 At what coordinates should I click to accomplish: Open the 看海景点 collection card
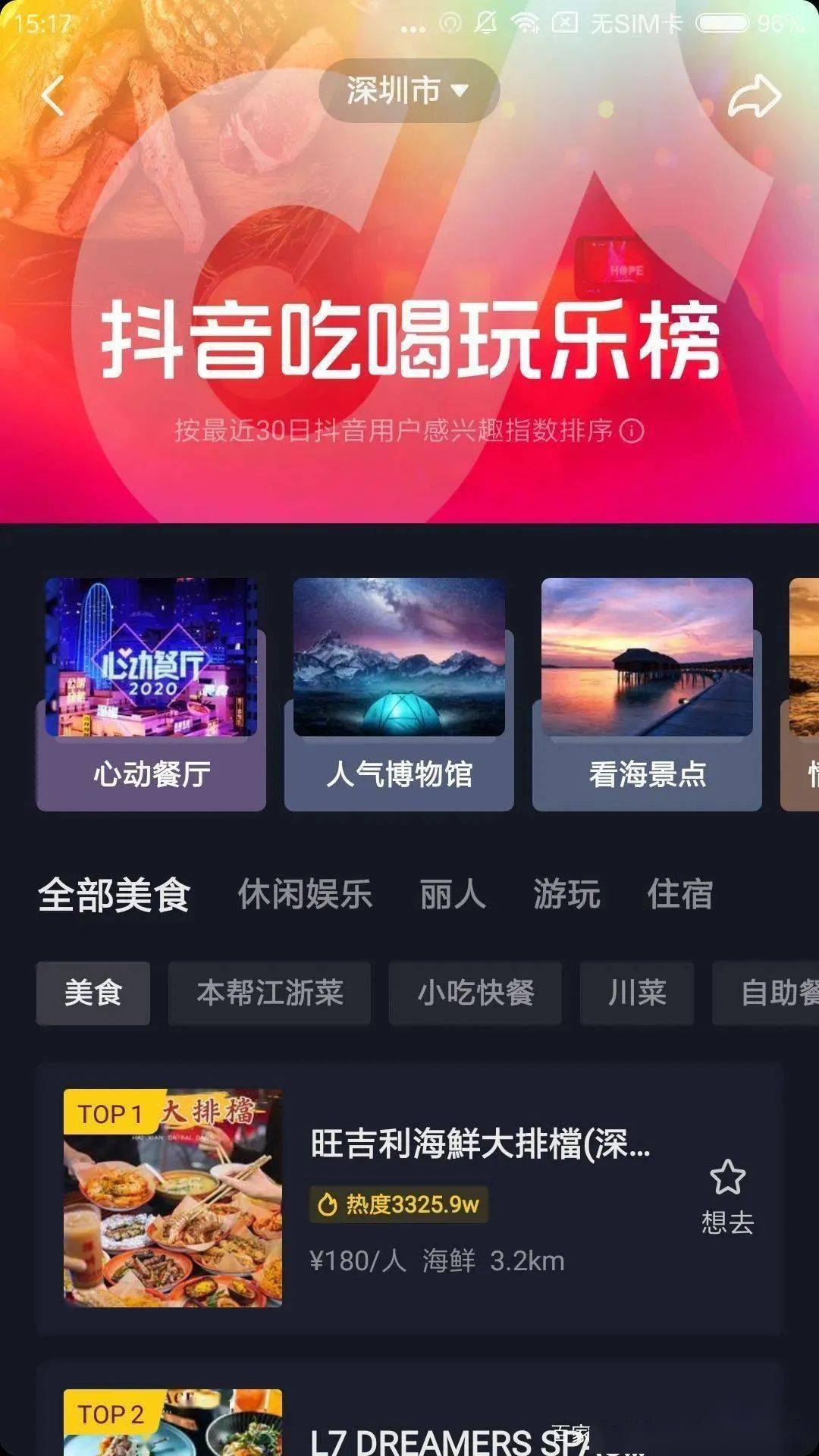[x=647, y=693]
